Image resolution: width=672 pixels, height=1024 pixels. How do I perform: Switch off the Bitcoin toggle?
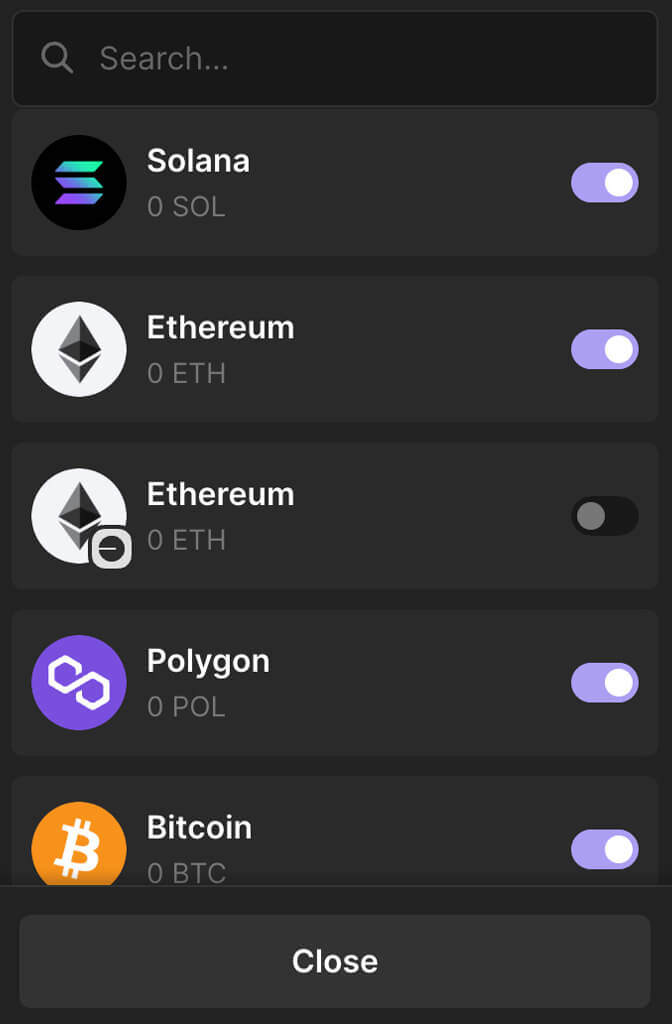[604, 849]
